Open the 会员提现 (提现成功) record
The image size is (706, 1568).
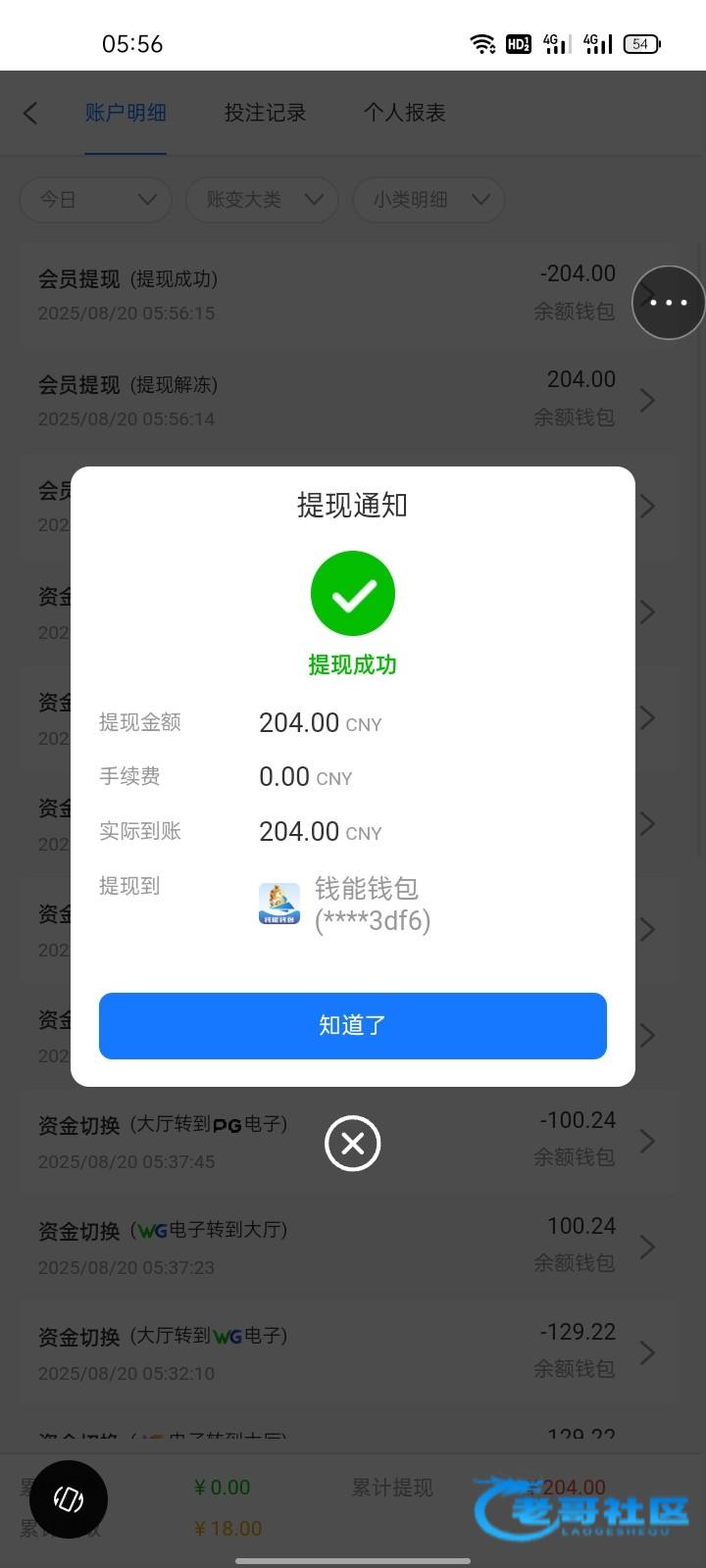click(324, 294)
